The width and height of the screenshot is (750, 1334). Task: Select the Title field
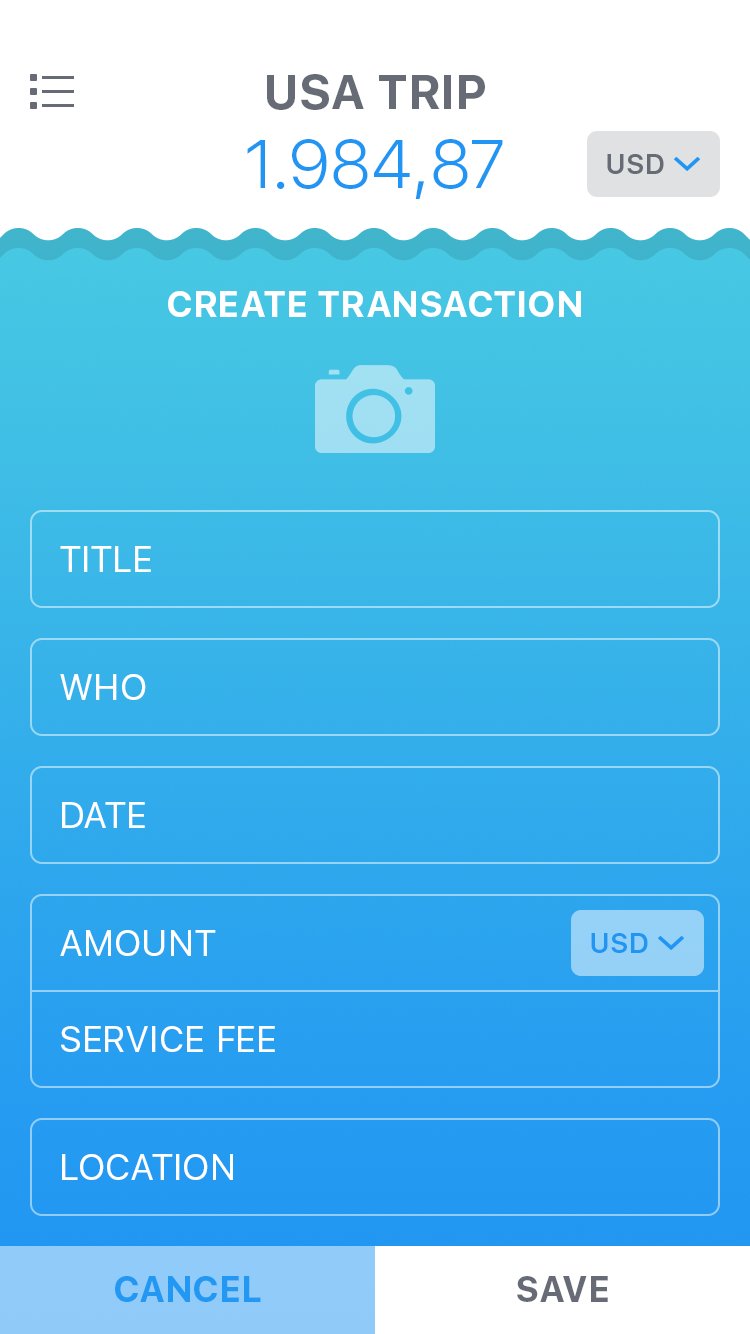(375, 559)
